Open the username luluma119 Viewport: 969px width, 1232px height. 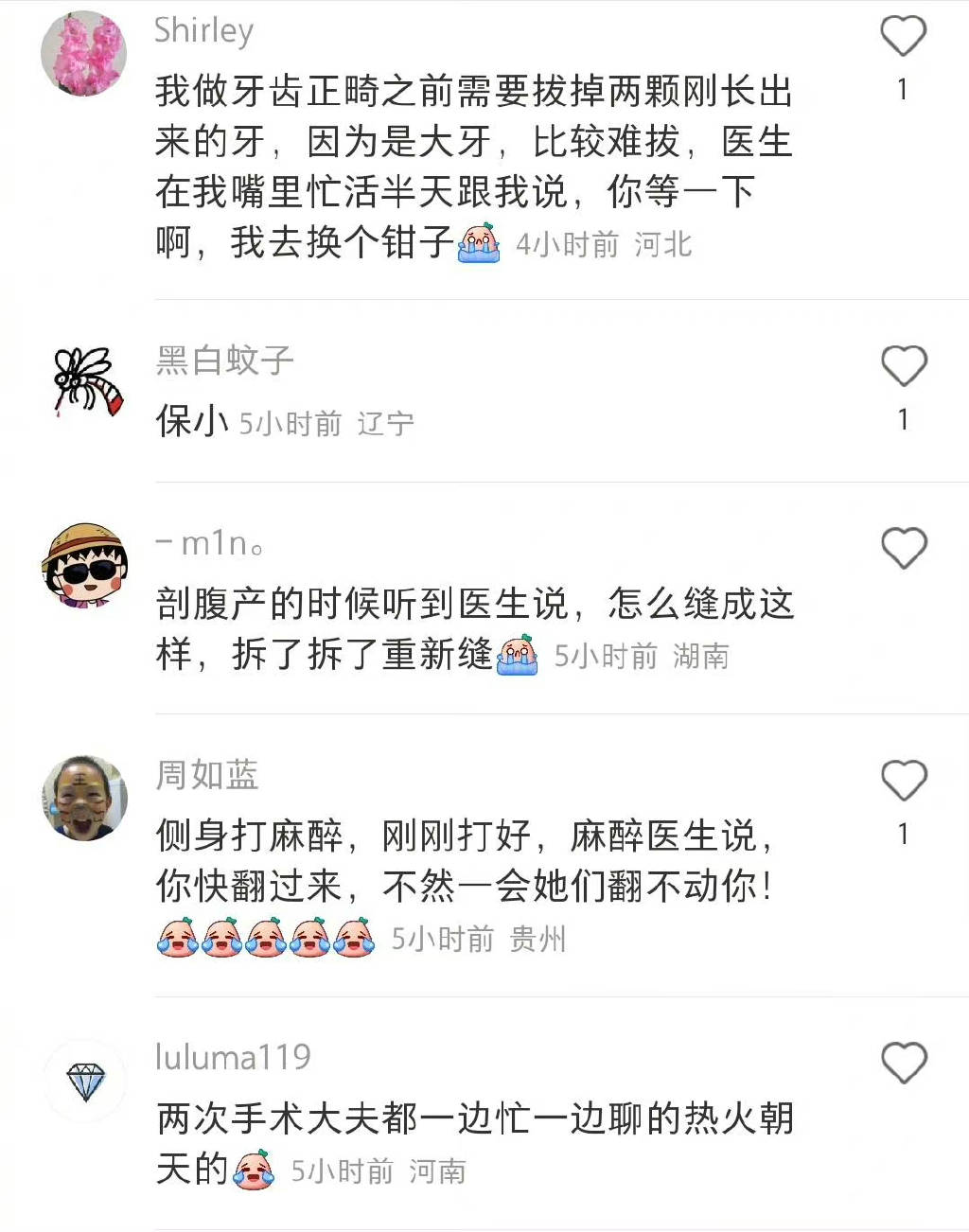233,1057
